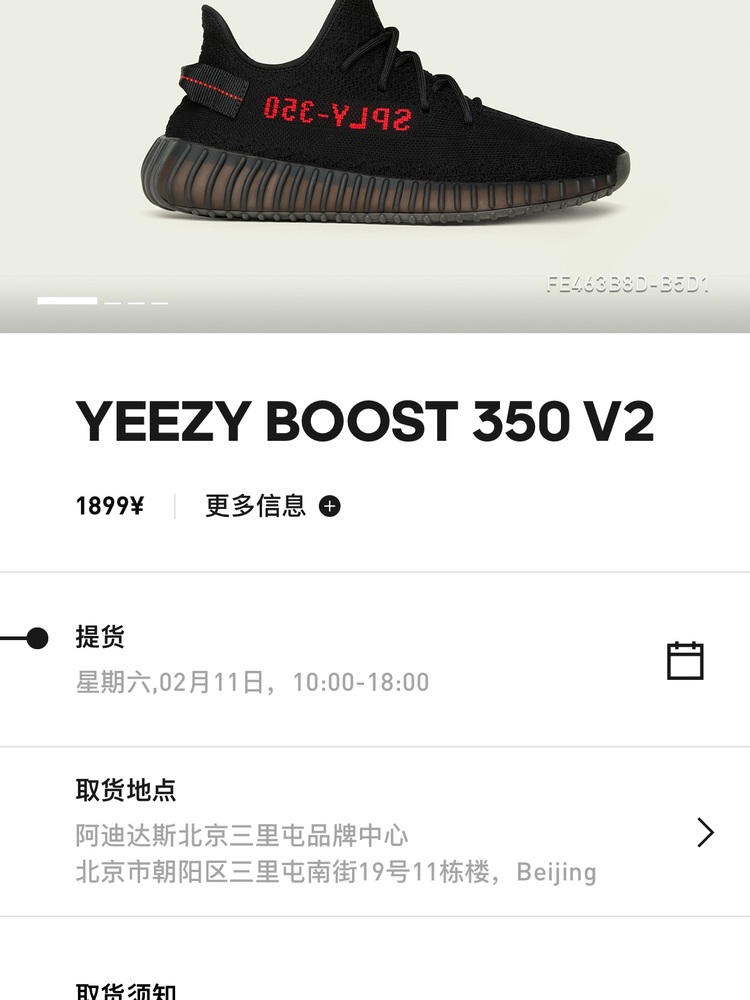Open 取货地点 pickup location details

point(705,832)
